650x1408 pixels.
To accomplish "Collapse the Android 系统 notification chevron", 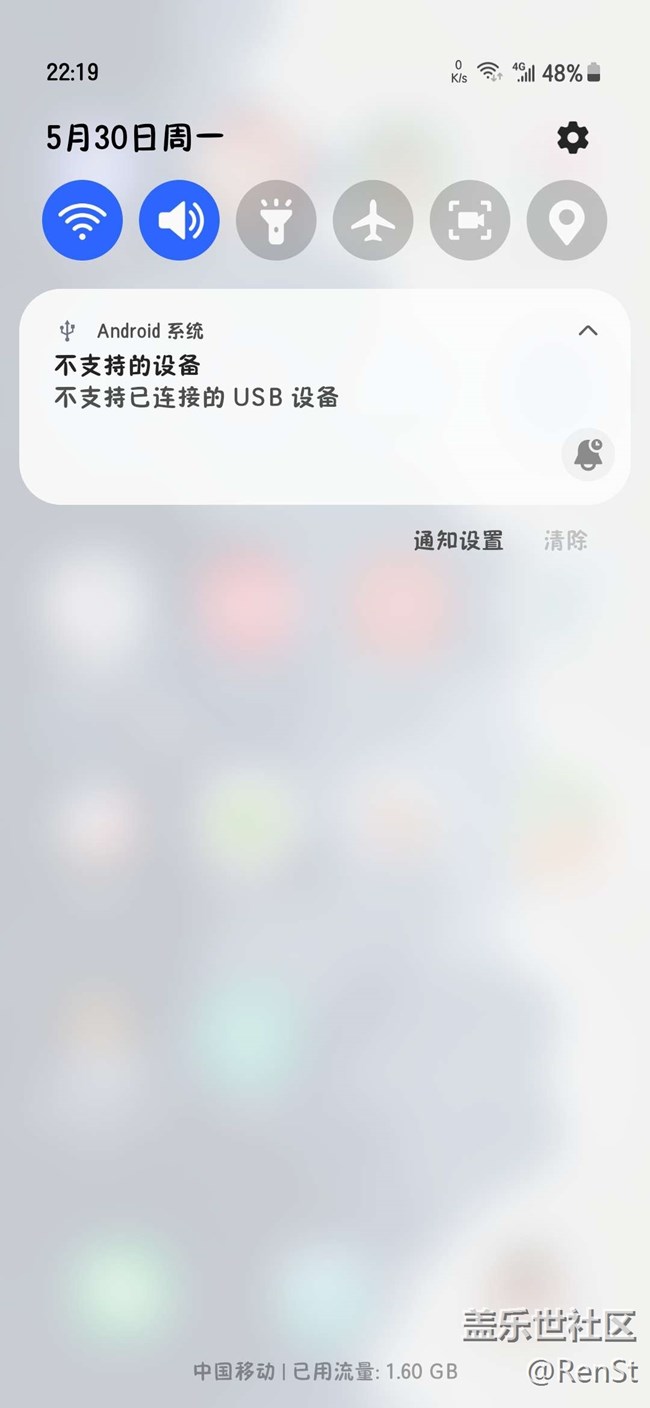I will (x=588, y=331).
